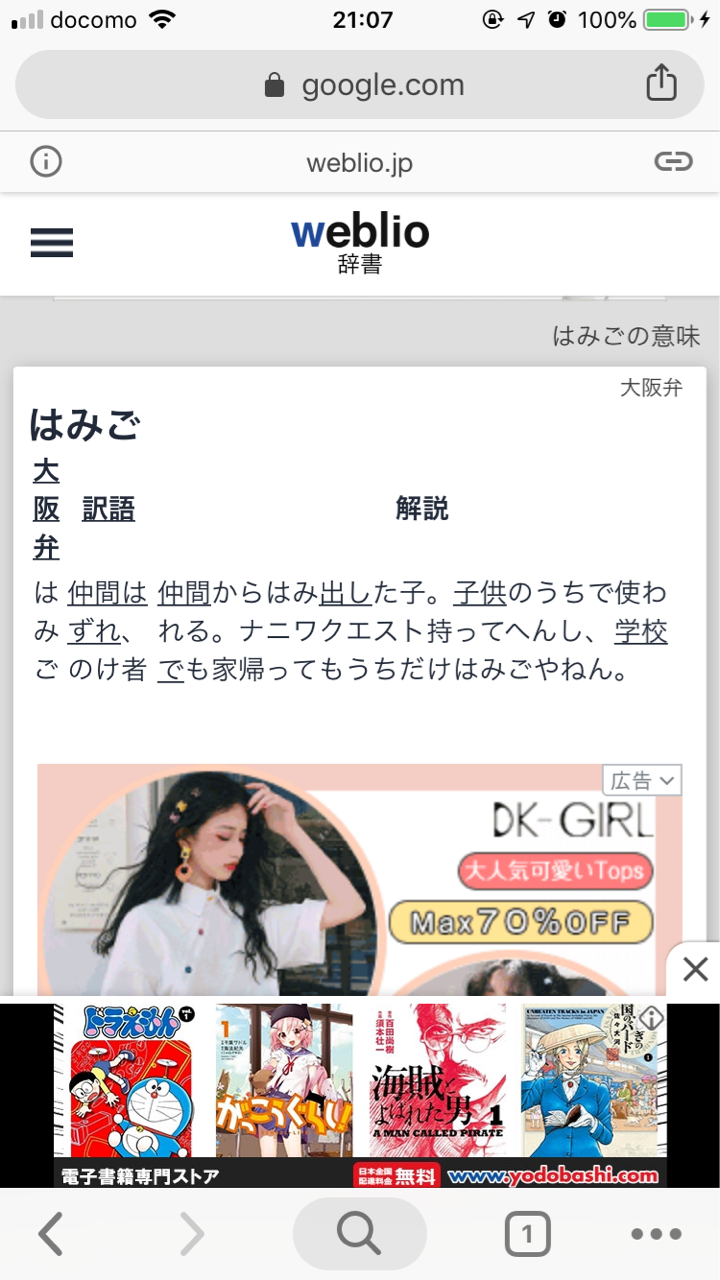Open the tab switcher showing 1 tab
The height and width of the screenshot is (1280, 720).
point(527,1235)
